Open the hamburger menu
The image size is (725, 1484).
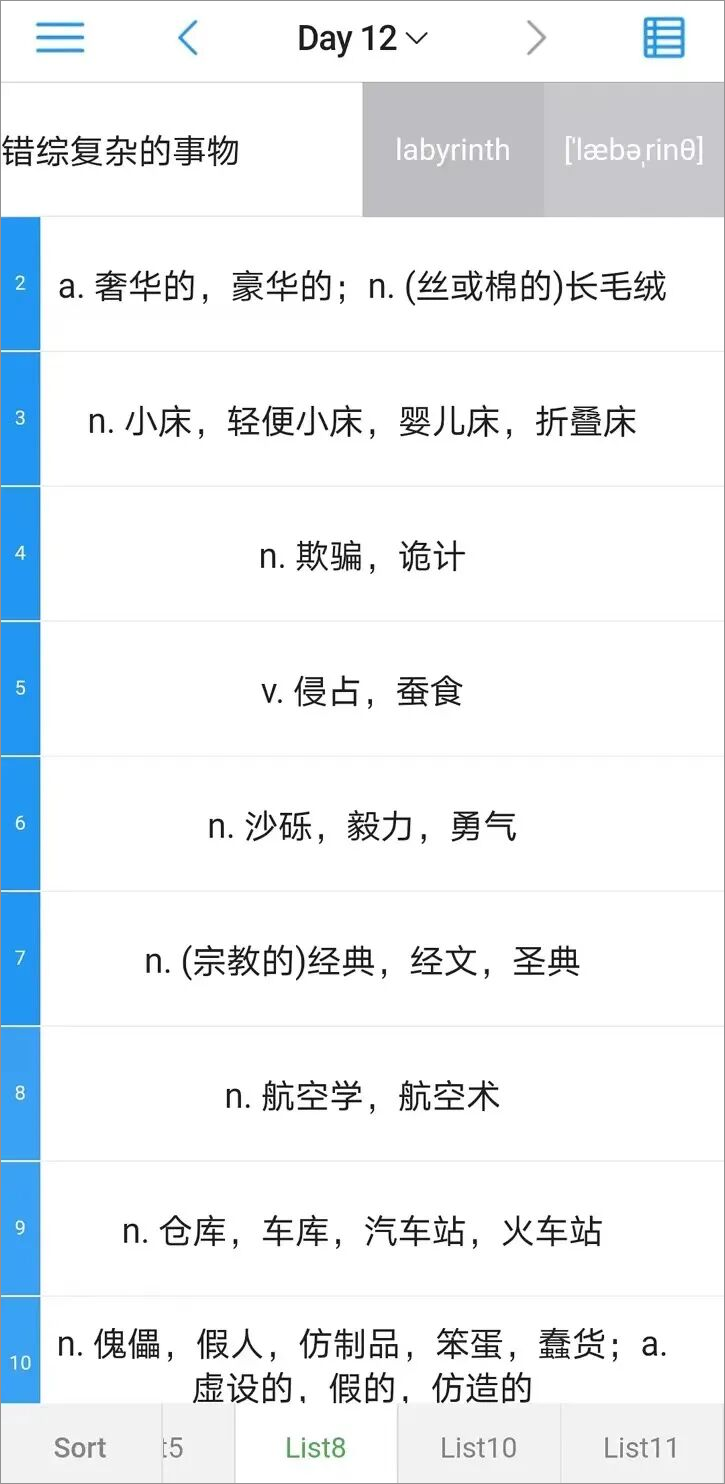60,38
